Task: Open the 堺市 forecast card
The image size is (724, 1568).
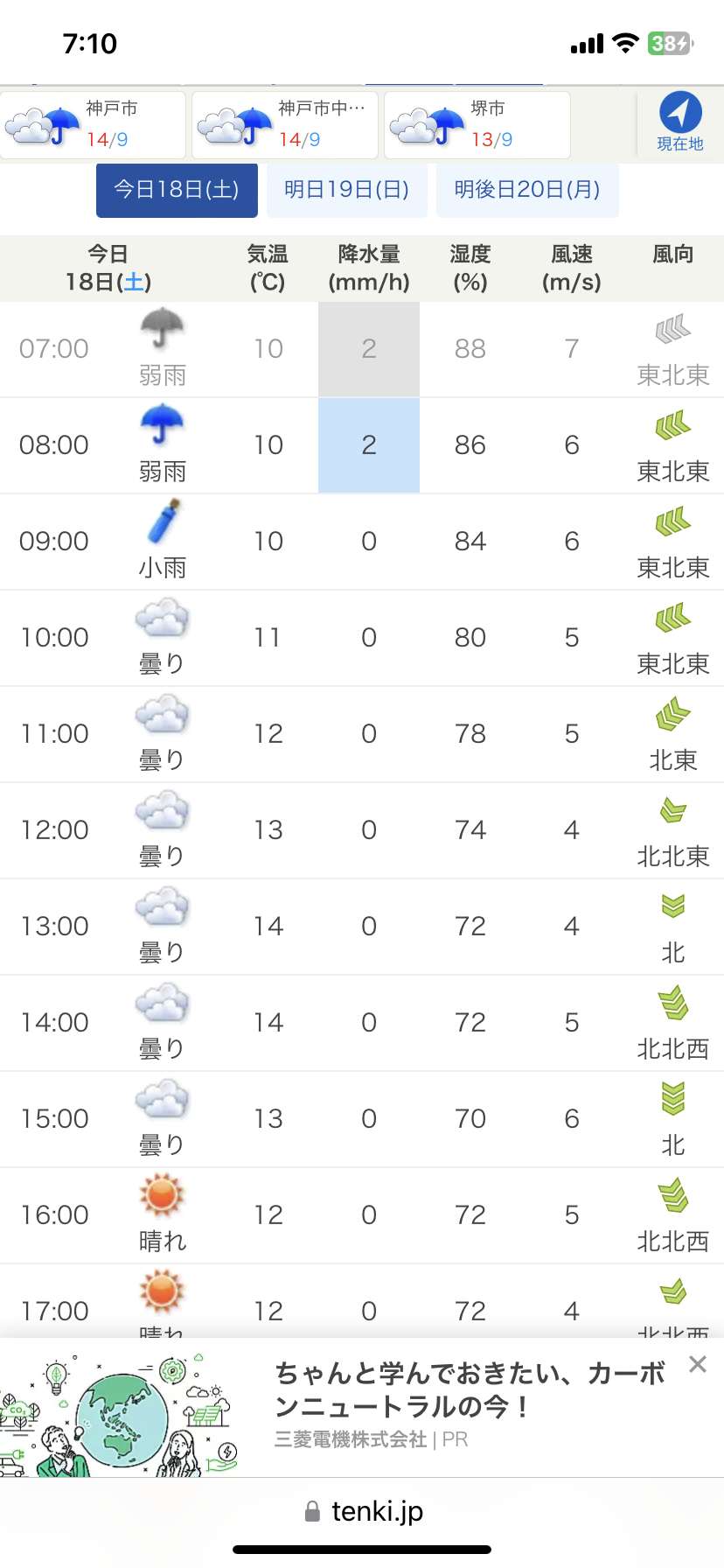Action: coord(477,125)
